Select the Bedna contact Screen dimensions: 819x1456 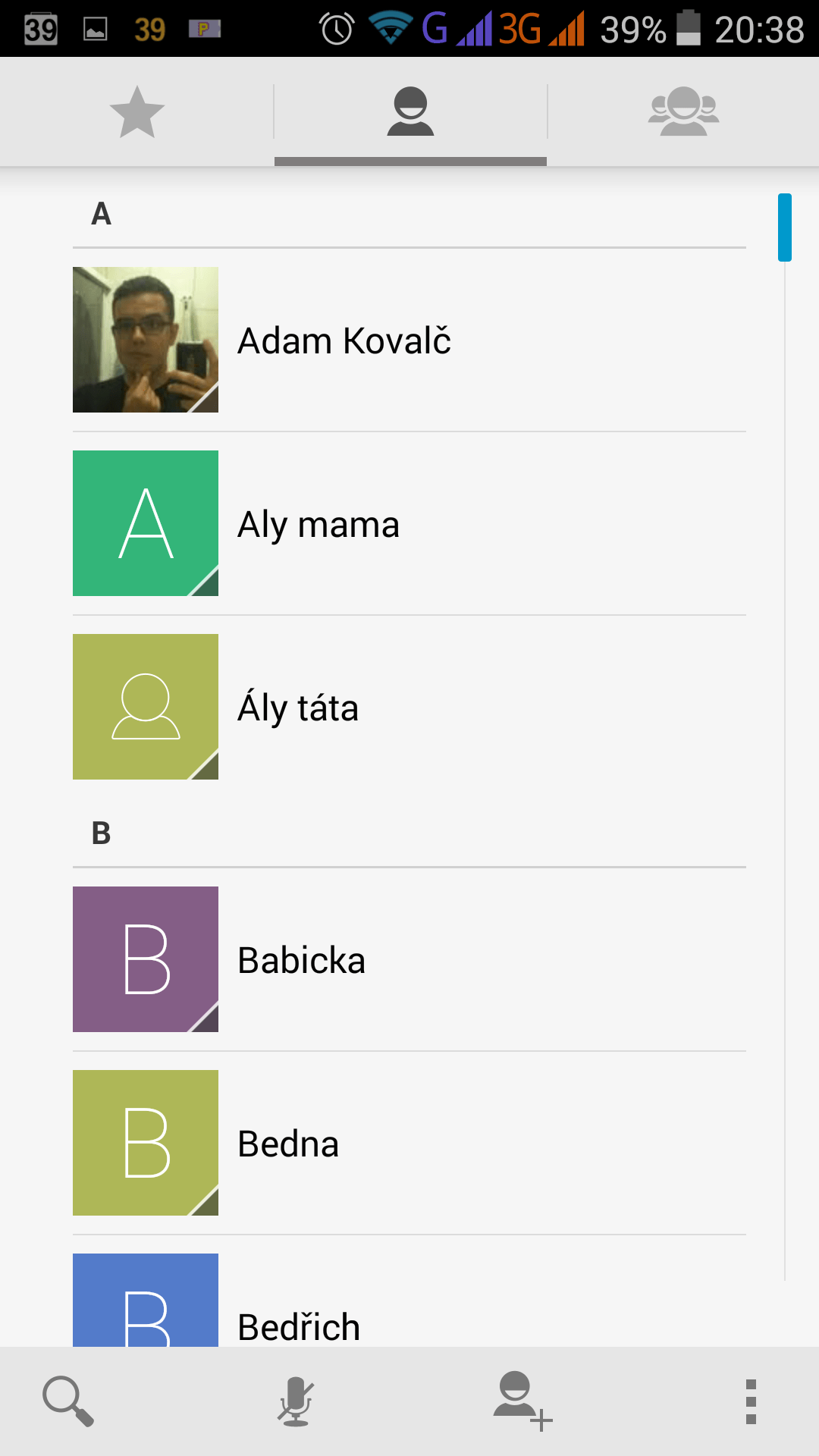tap(409, 1143)
